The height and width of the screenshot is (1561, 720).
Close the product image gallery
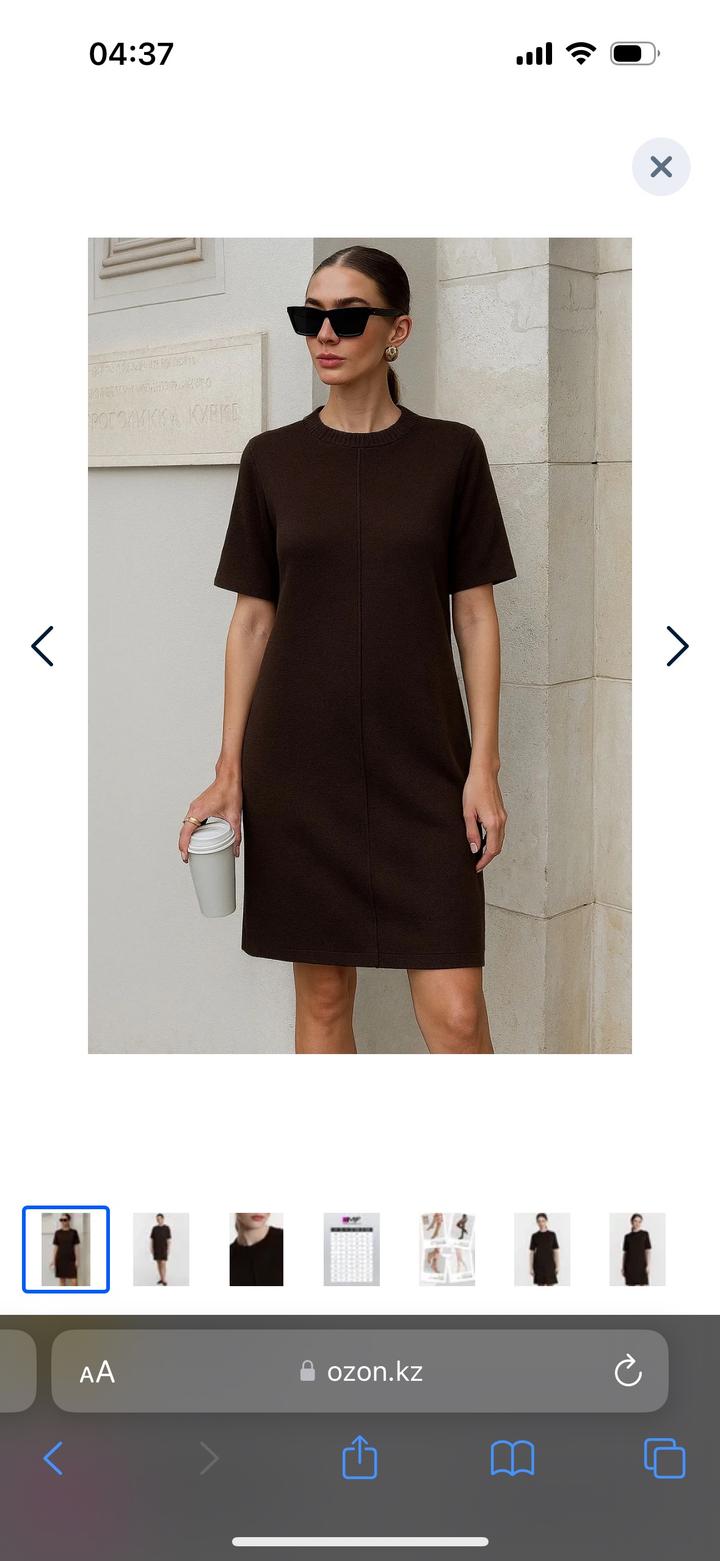661,167
